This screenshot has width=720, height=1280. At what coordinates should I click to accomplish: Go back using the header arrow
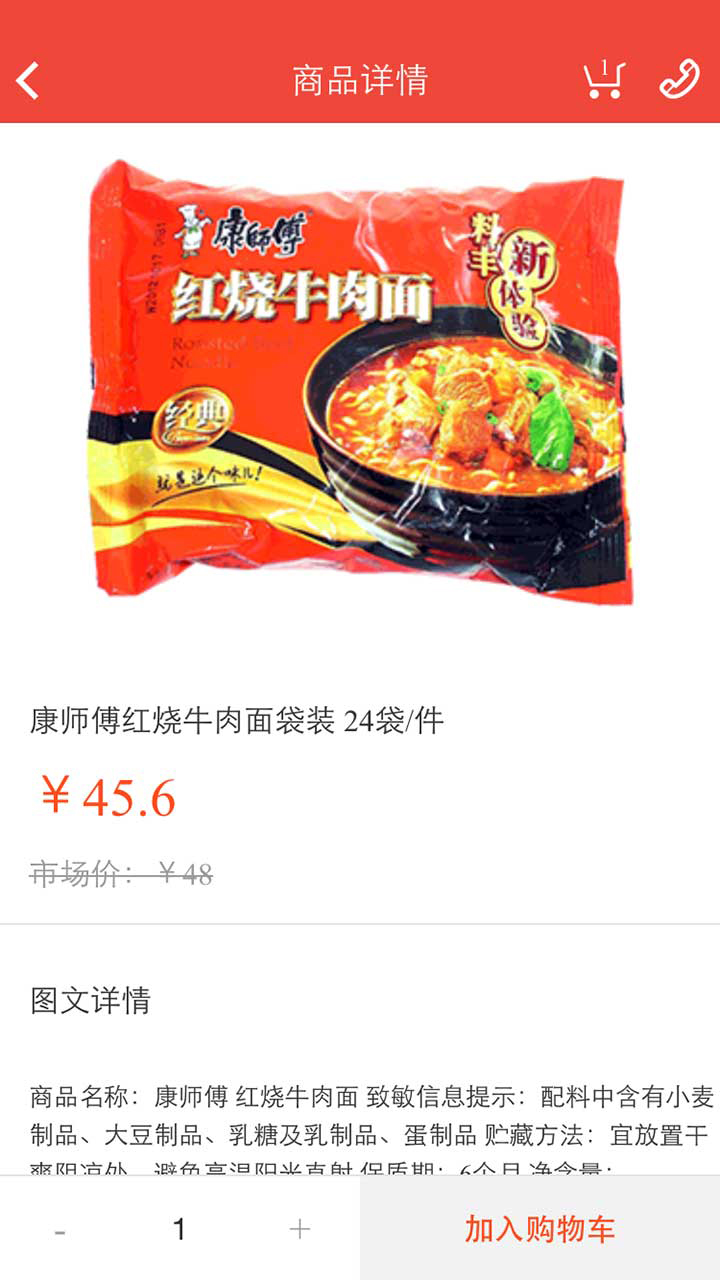[x=29, y=80]
